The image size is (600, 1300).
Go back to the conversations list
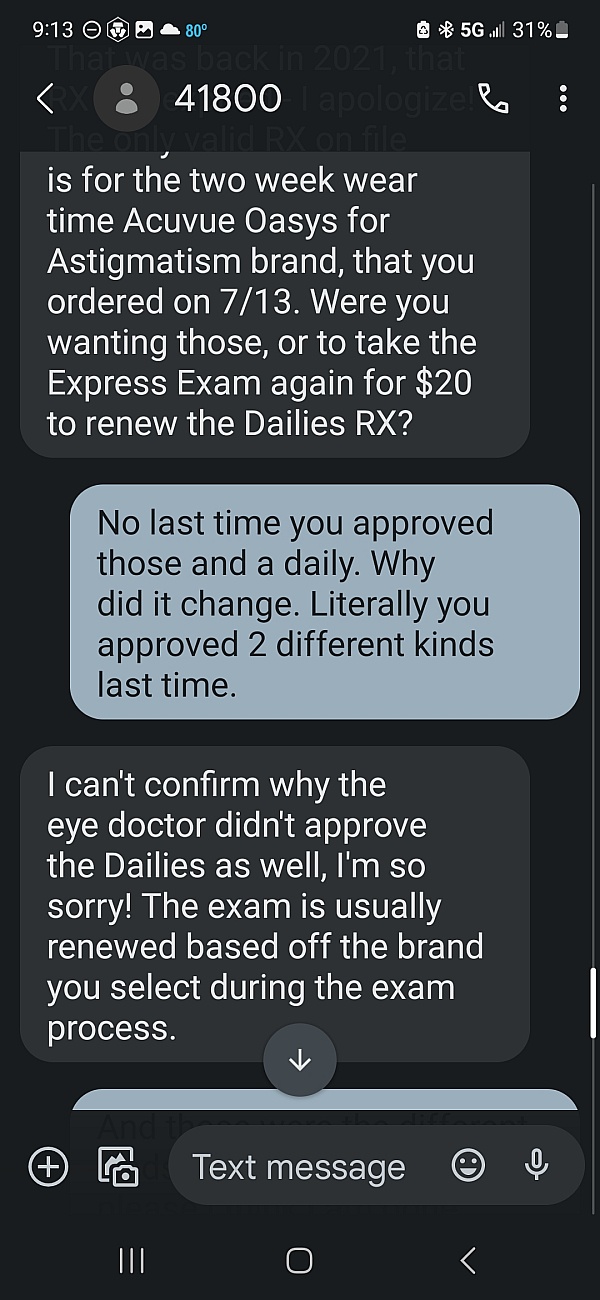coord(45,98)
